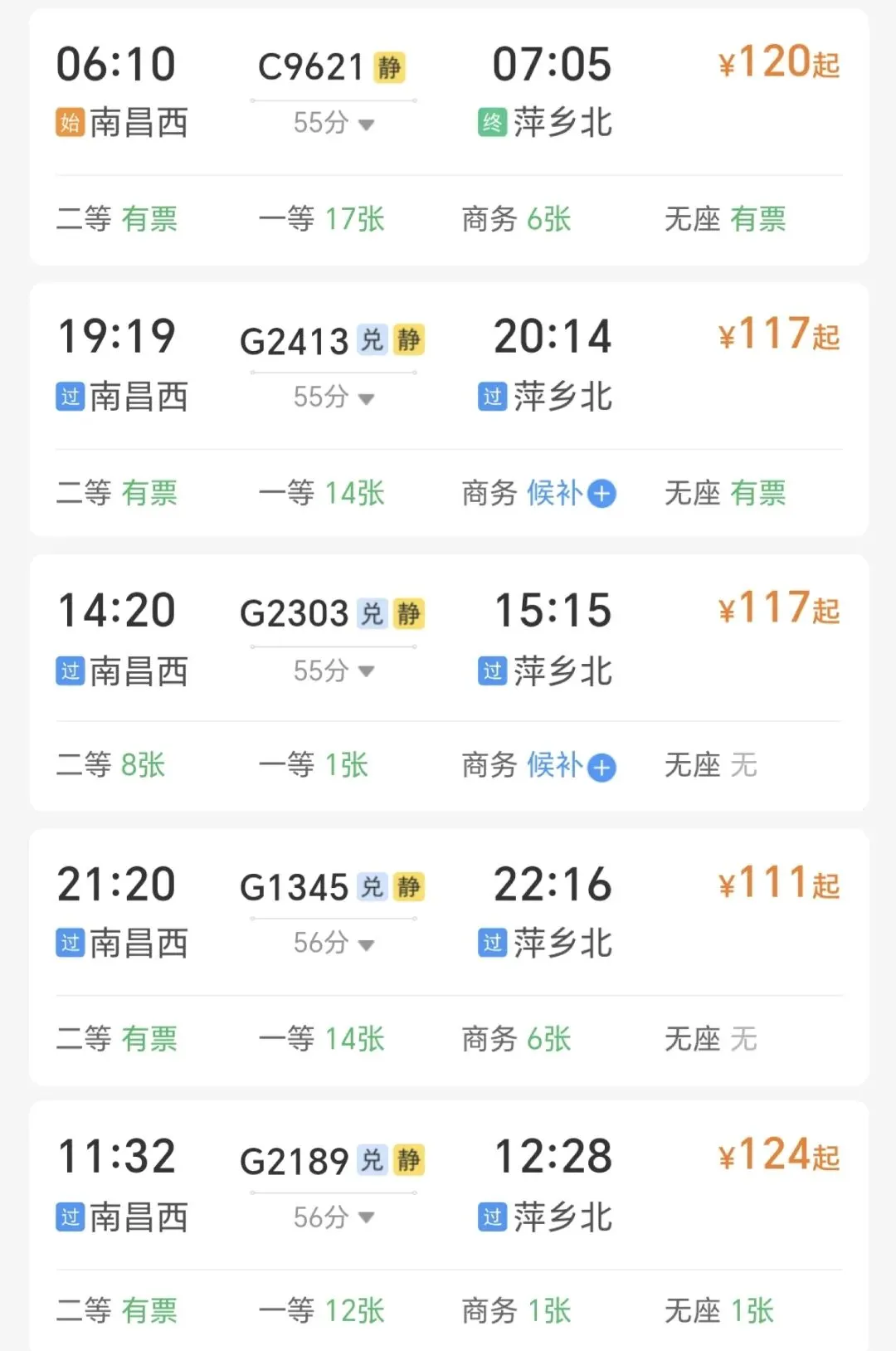Show stops under G2189's 56分 duration
This screenshot has height=1351, width=896.
334,1217
